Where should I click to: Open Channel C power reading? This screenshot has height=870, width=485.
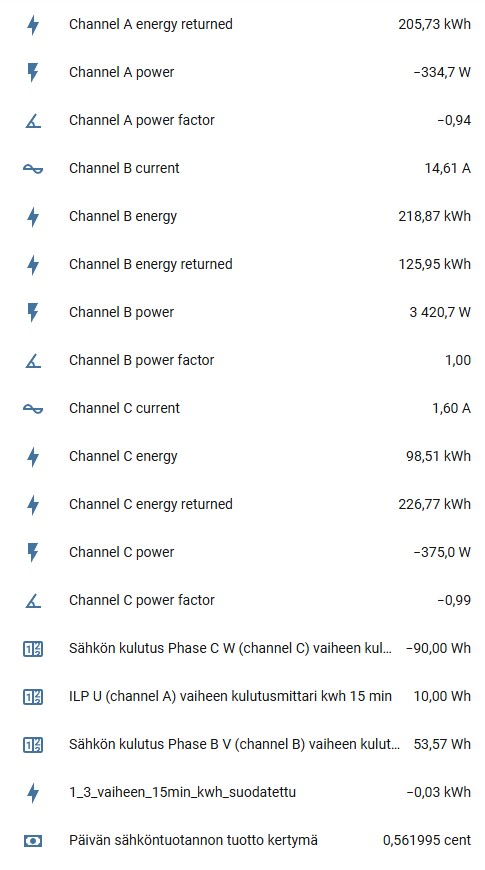point(242,553)
